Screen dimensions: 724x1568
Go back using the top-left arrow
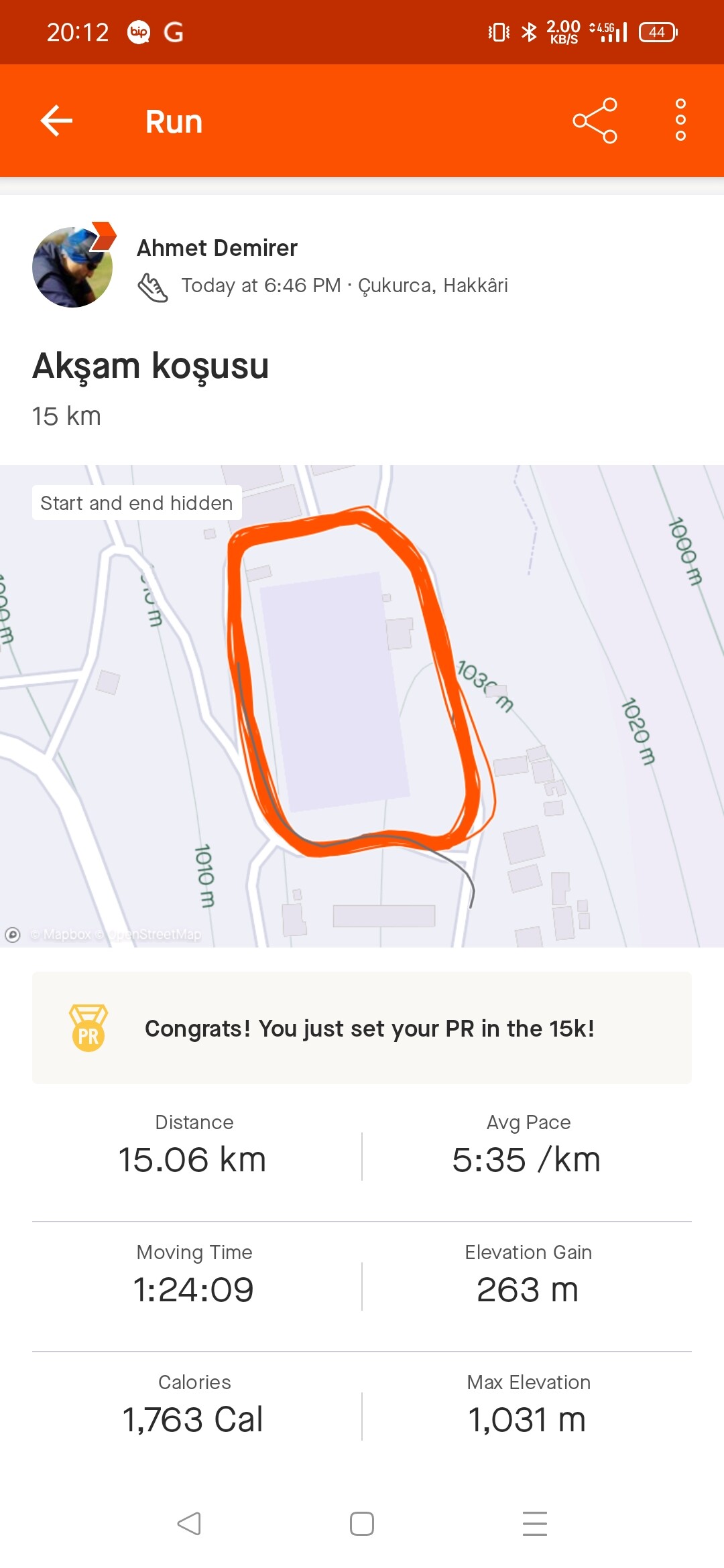[56, 121]
